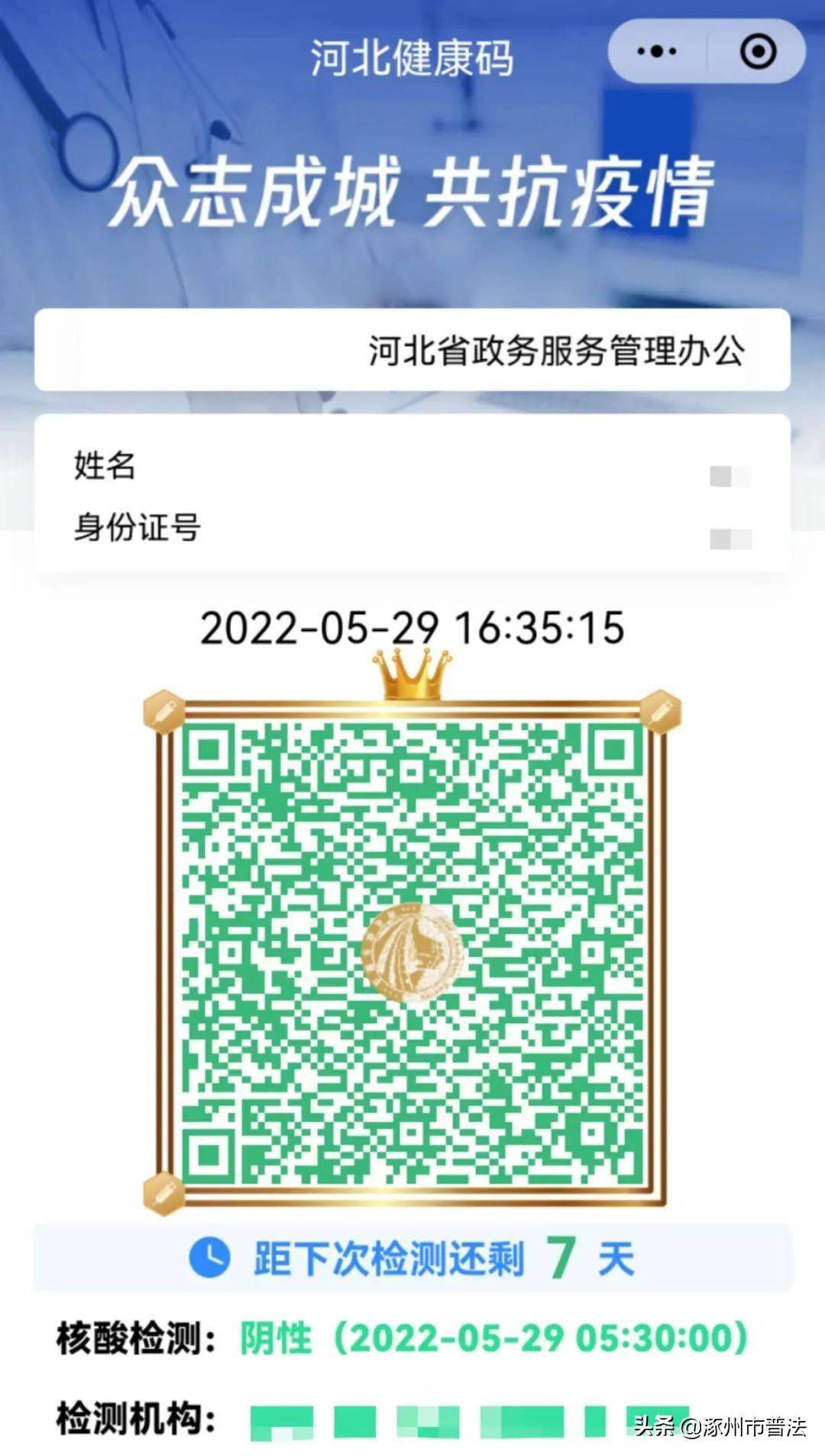Select the timestamp 2022-05-29 16:35:15

pos(412,629)
